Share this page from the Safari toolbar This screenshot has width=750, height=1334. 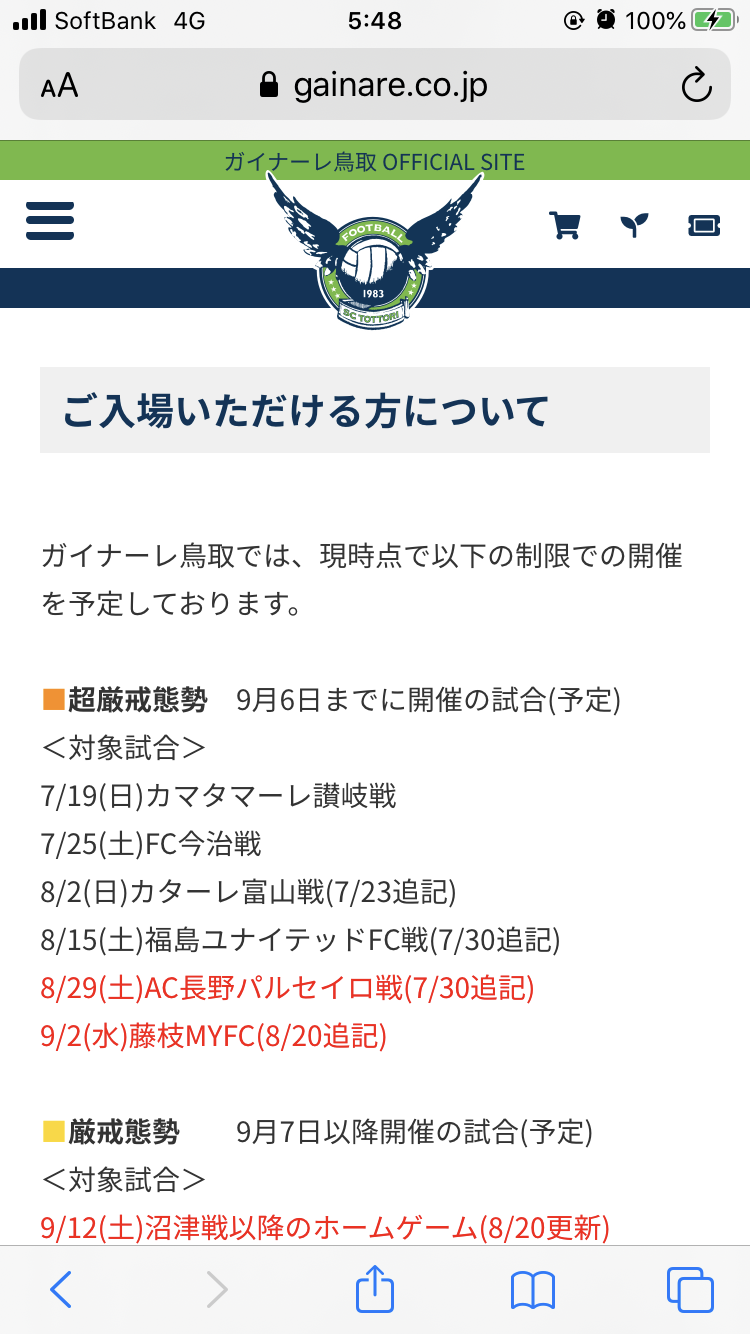coord(375,1288)
